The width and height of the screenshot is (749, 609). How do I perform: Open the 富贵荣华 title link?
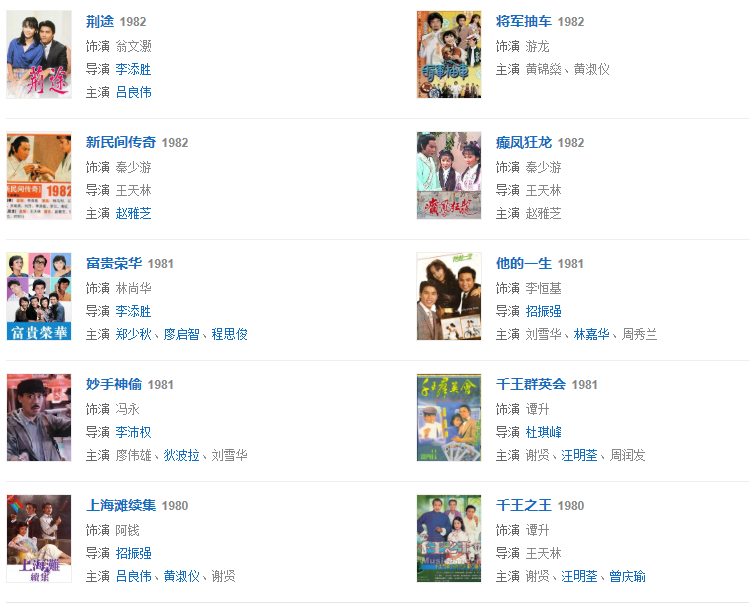pyautogui.click(x=114, y=263)
